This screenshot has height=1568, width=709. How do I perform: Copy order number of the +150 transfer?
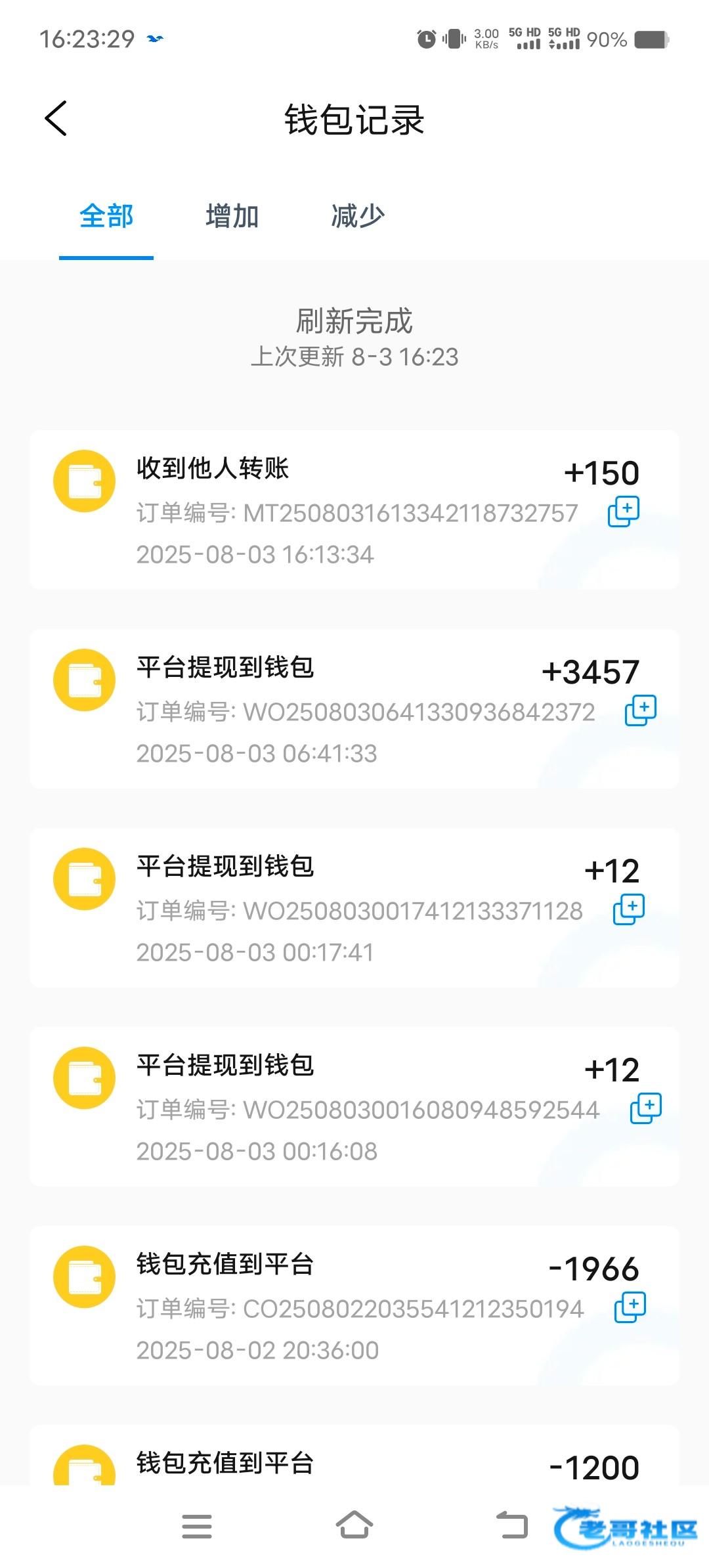pos(624,512)
